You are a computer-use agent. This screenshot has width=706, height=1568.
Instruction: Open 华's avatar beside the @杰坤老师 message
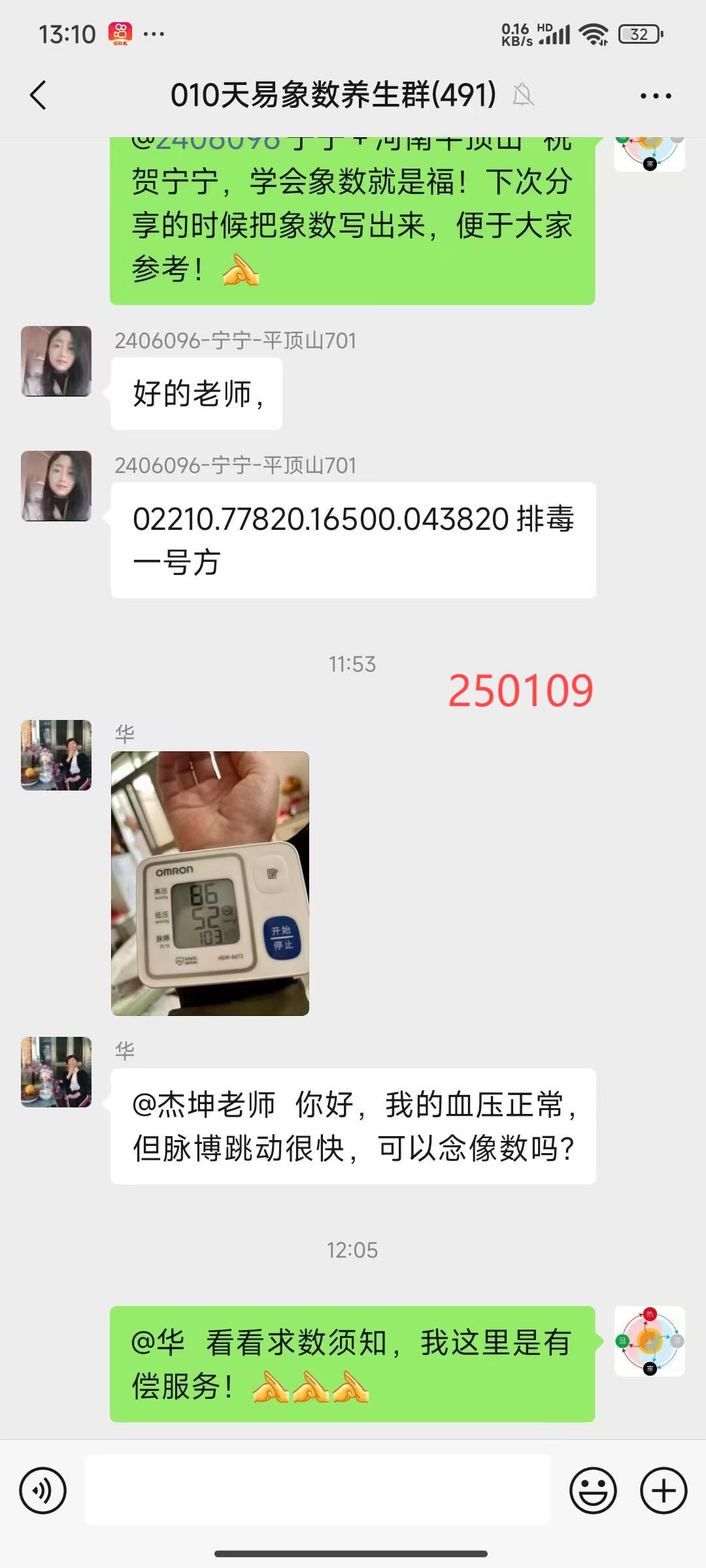click(56, 1072)
